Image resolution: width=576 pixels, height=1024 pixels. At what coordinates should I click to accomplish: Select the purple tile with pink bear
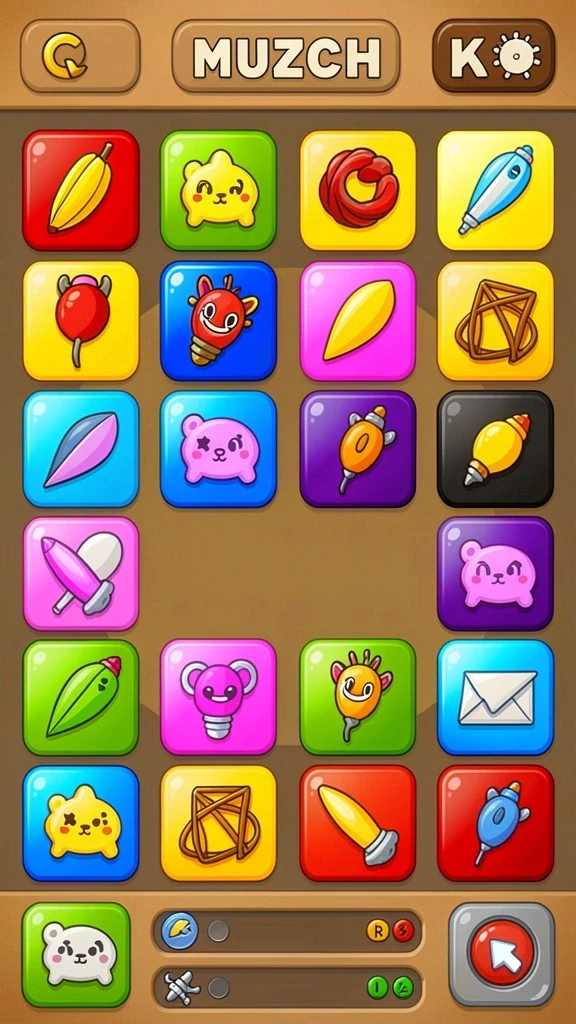[x=496, y=573]
